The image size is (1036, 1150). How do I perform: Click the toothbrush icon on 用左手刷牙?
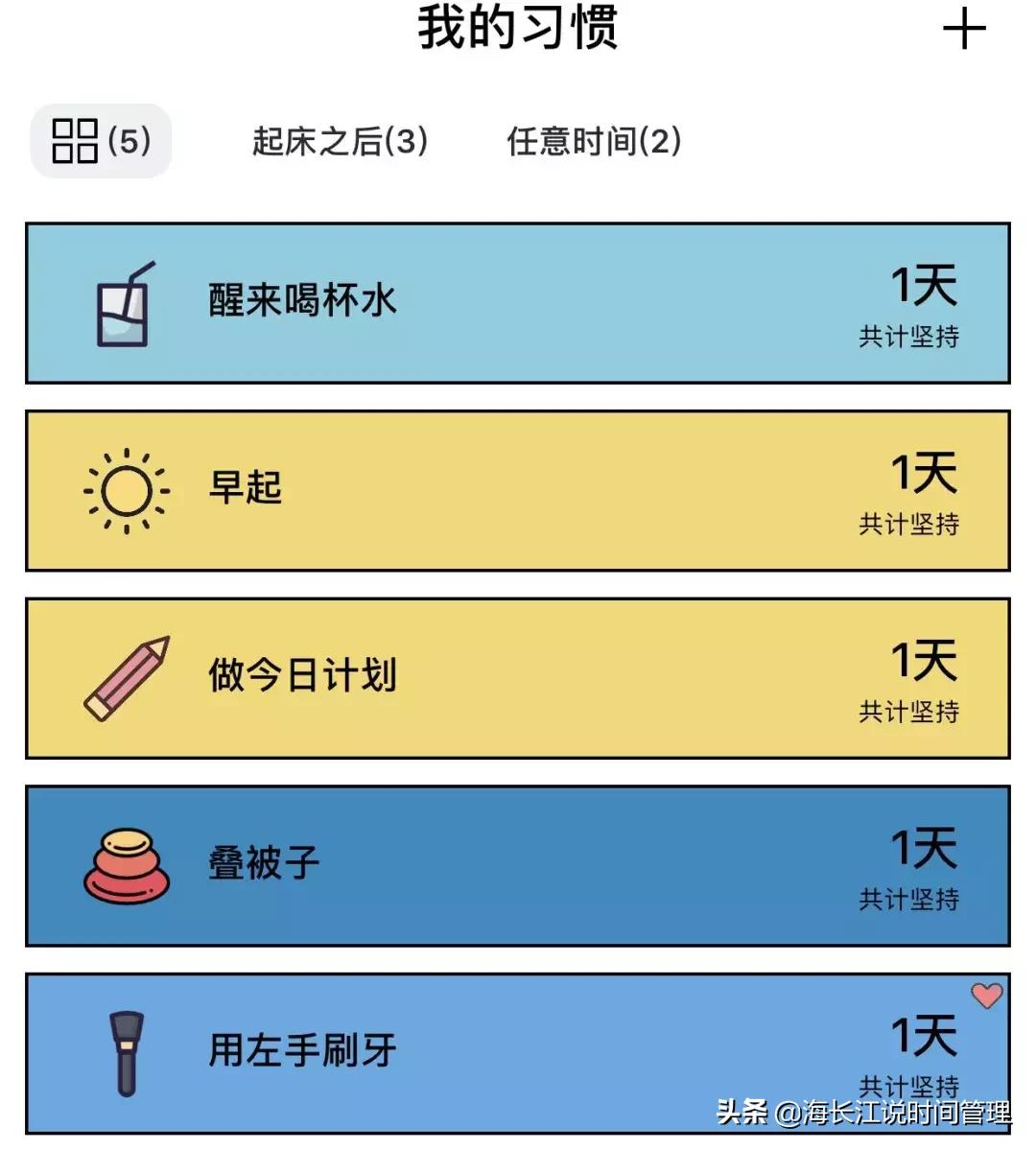click(125, 1050)
